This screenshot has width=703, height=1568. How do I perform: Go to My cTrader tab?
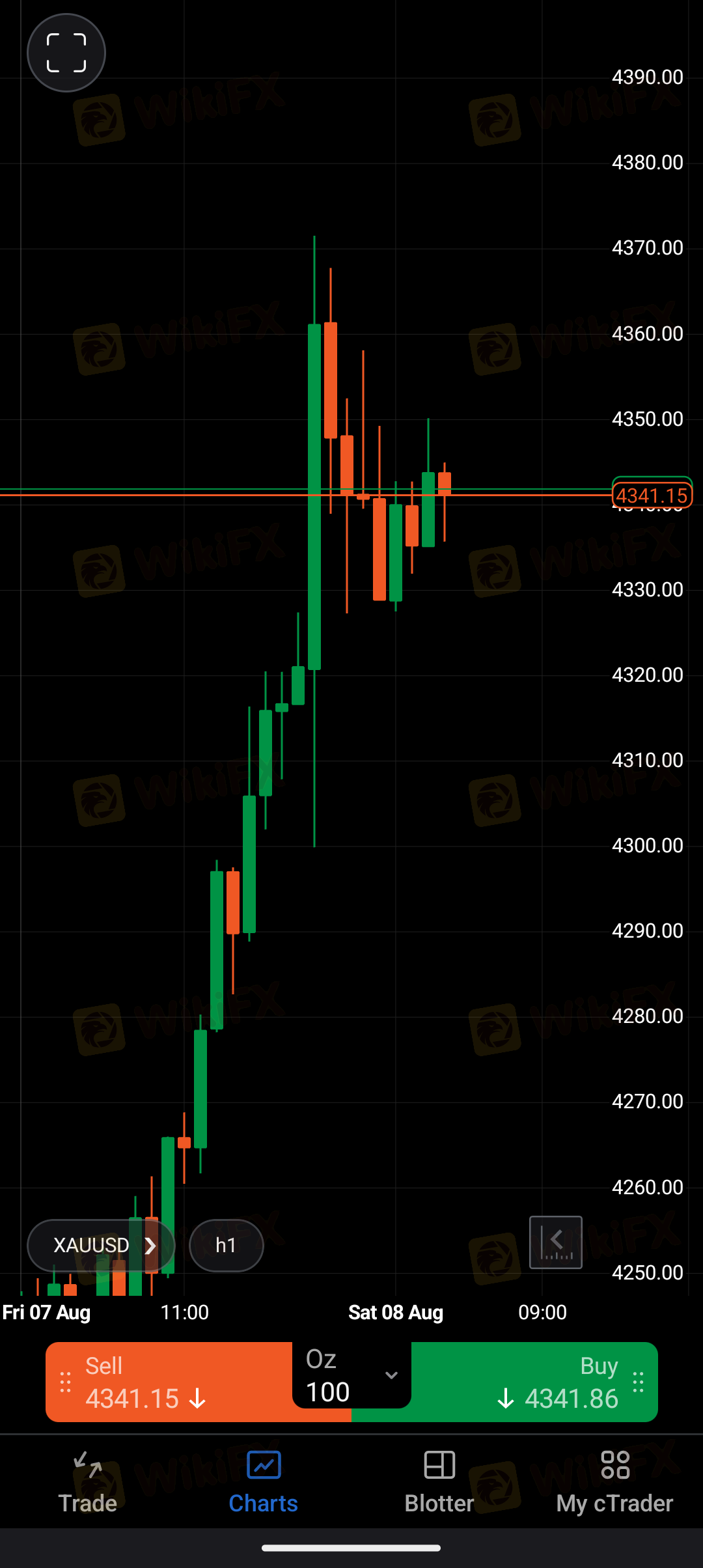pos(615,1482)
